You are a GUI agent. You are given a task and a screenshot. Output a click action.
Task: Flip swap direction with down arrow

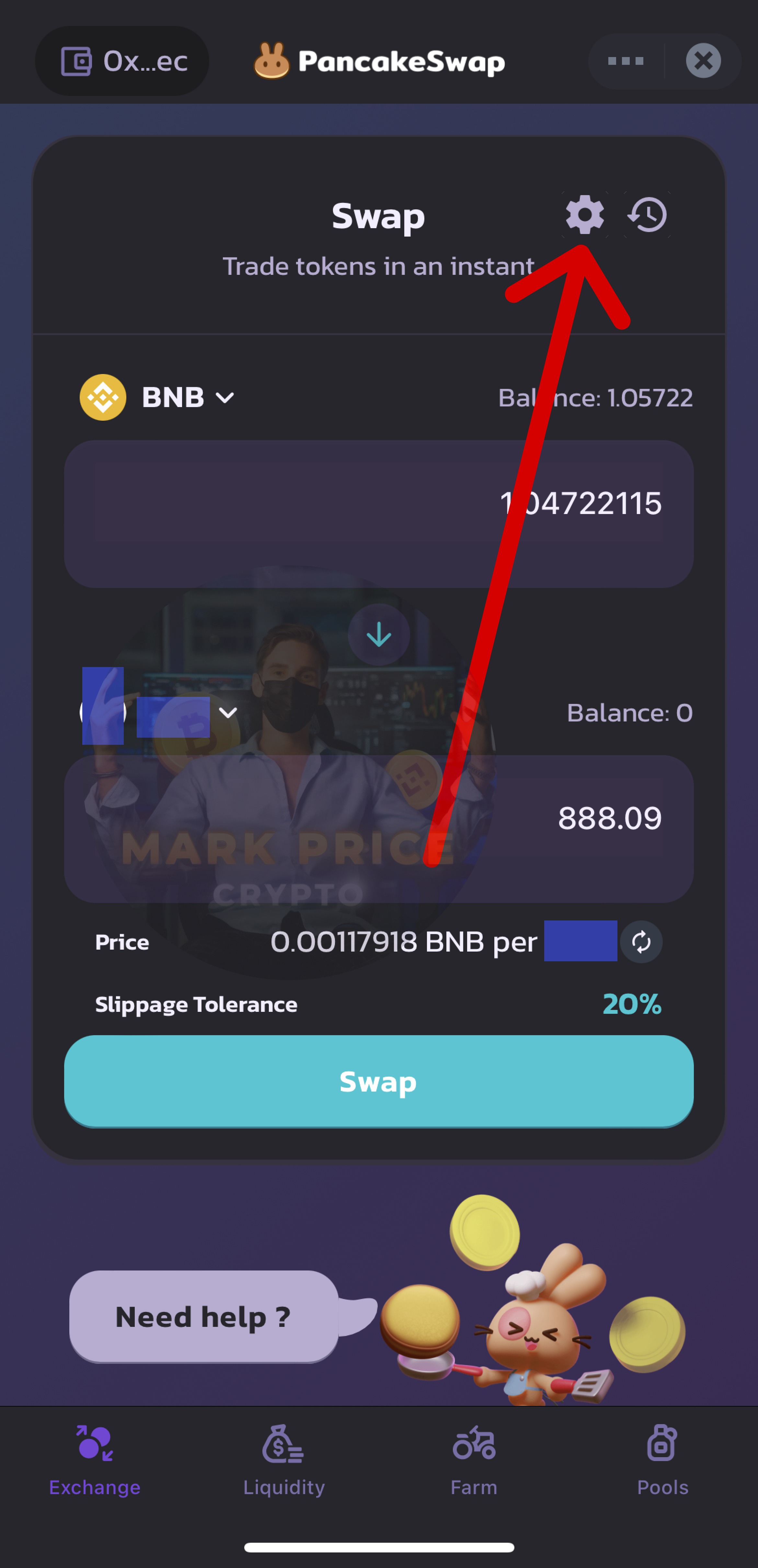[378, 635]
